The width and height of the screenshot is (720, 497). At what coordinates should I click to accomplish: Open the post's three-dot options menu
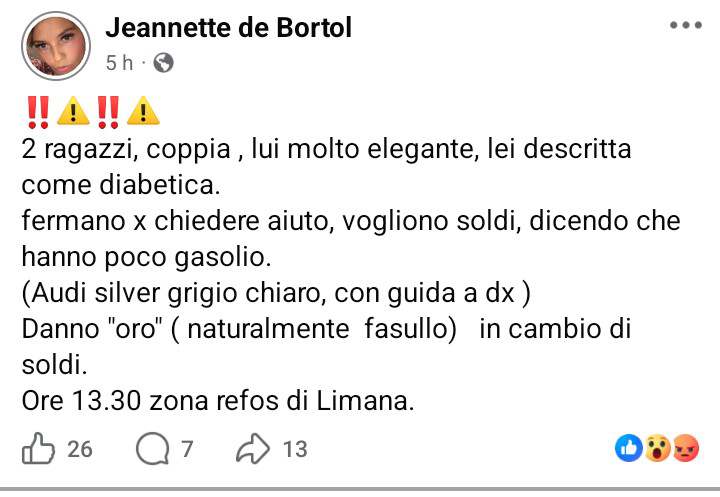point(685,26)
